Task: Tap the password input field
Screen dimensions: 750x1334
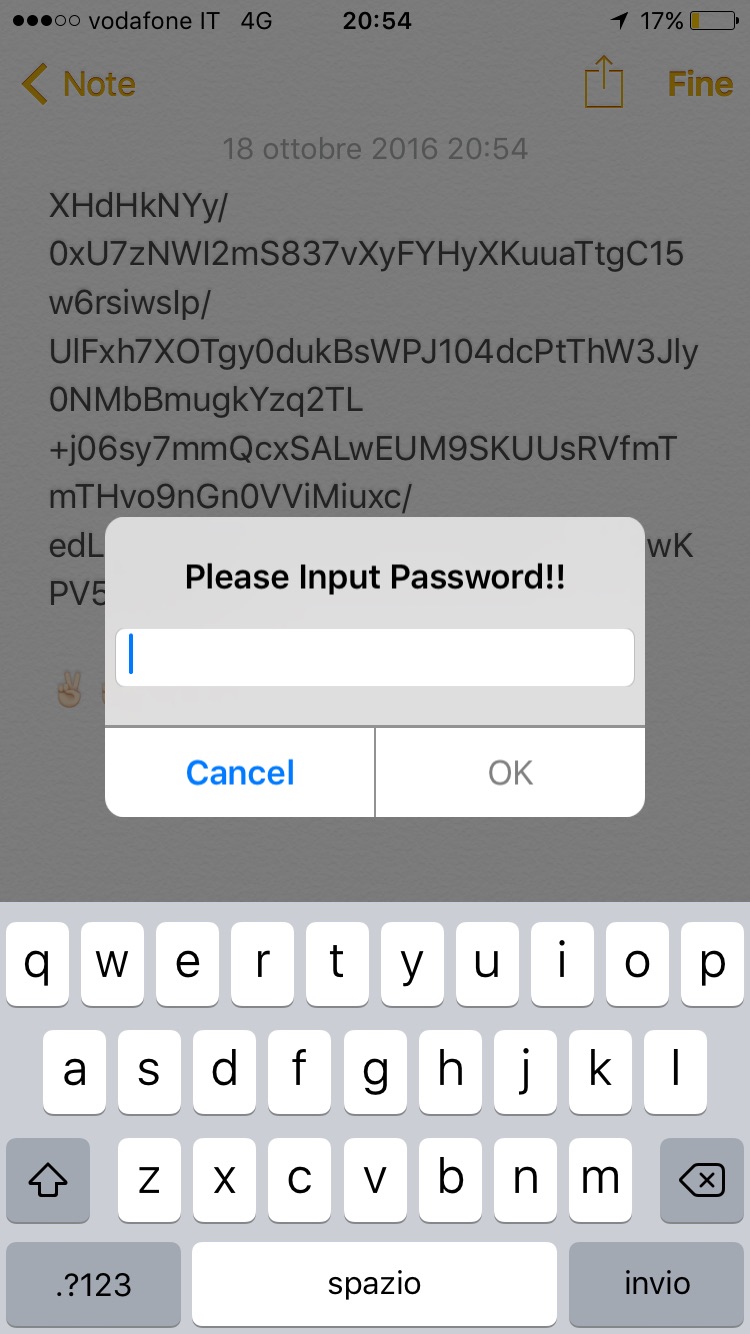Action: point(375,657)
